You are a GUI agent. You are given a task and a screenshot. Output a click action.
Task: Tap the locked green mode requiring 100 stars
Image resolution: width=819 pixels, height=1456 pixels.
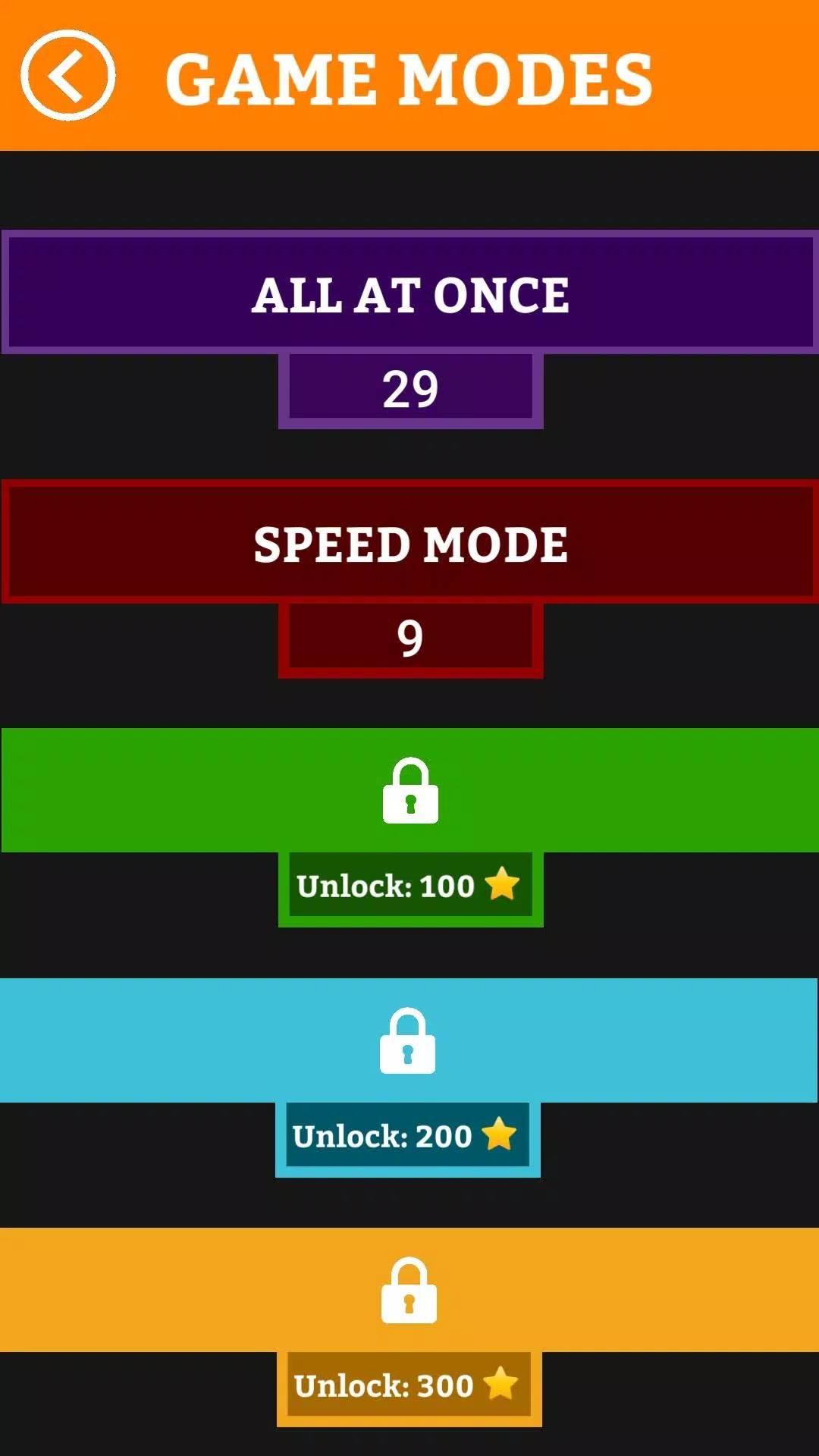tap(409, 790)
